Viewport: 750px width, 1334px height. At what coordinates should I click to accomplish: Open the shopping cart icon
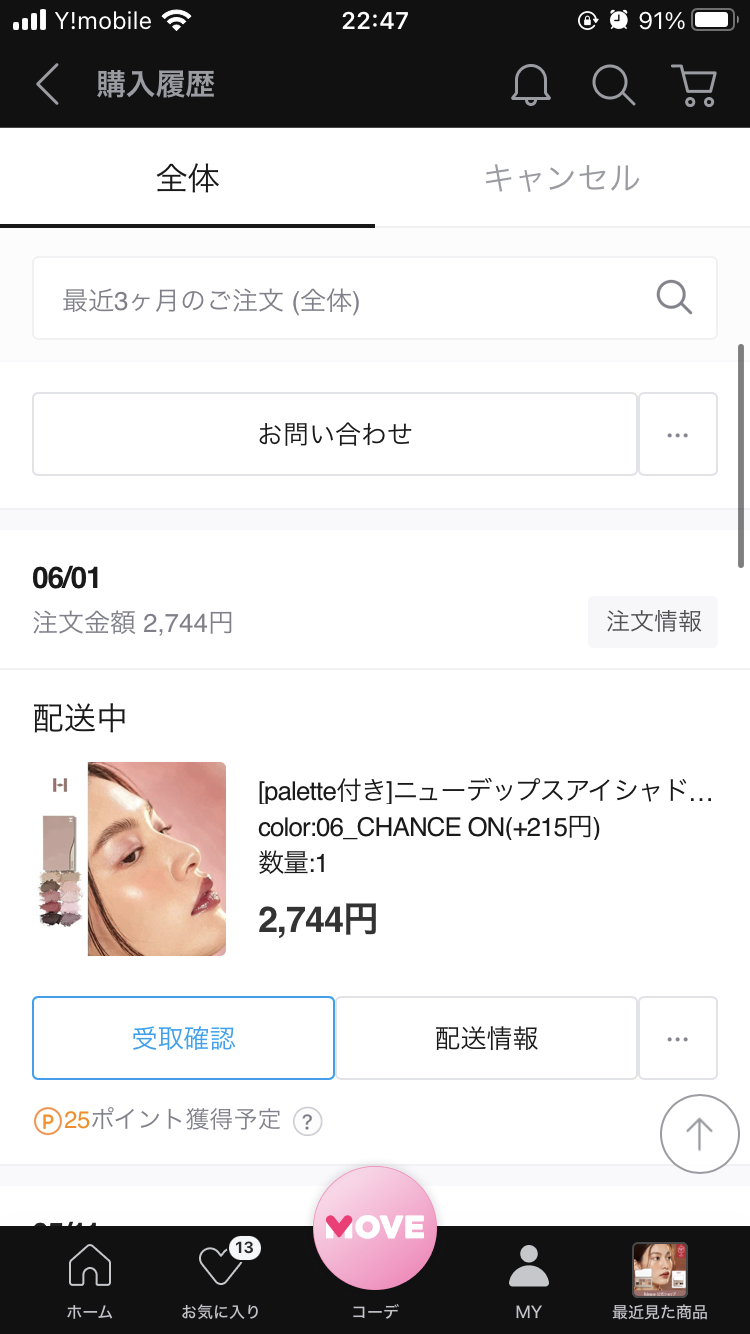696,86
